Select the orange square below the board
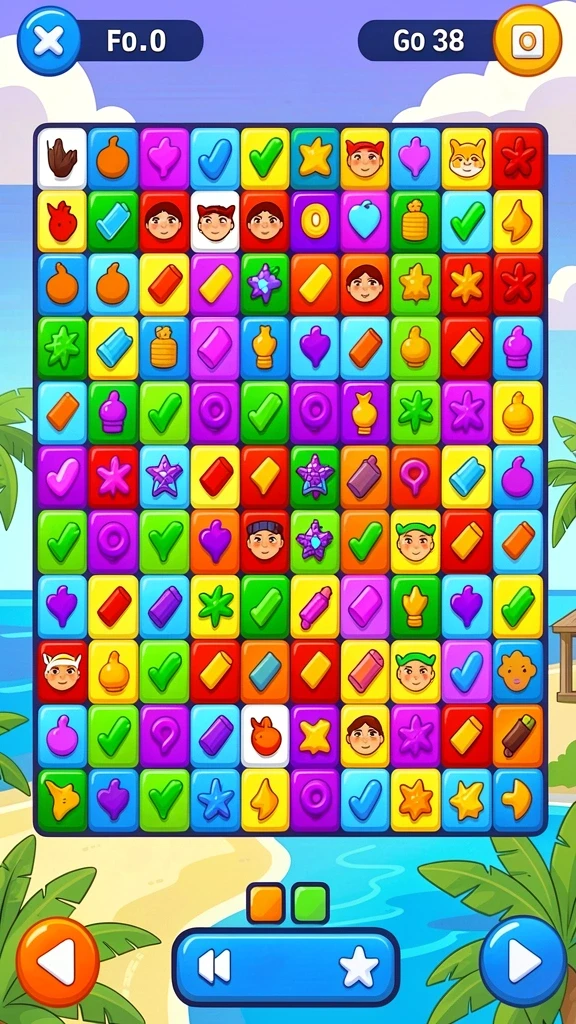Viewport: 576px width, 1024px height. click(x=266, y=903)
